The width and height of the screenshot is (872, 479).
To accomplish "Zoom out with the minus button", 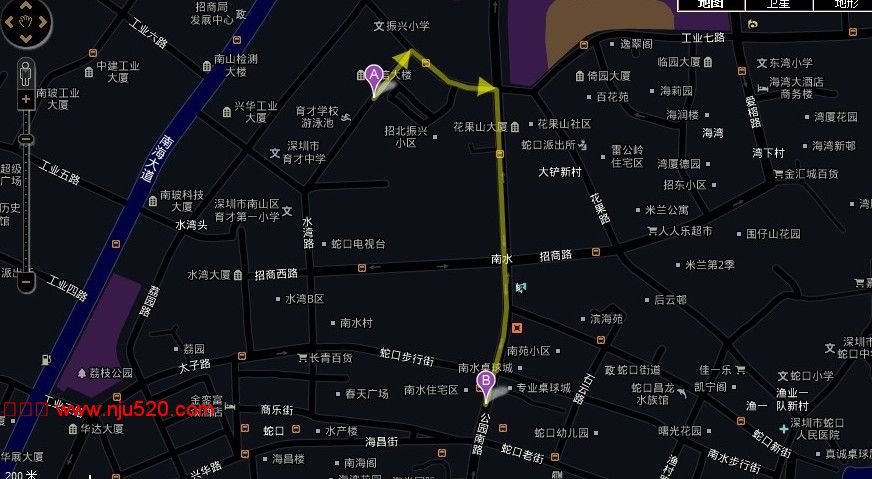I will pos(26,283).
